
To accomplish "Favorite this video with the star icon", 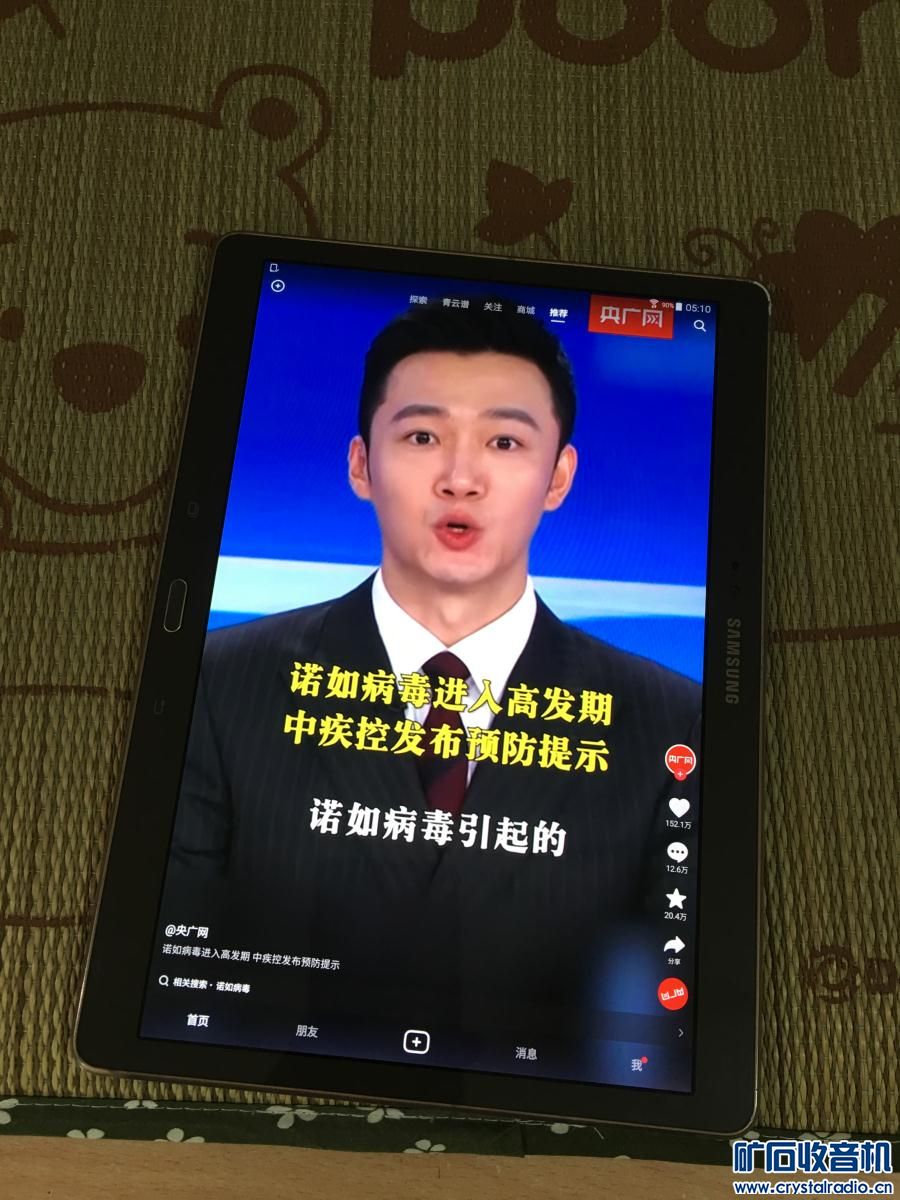I will (677, 898).
